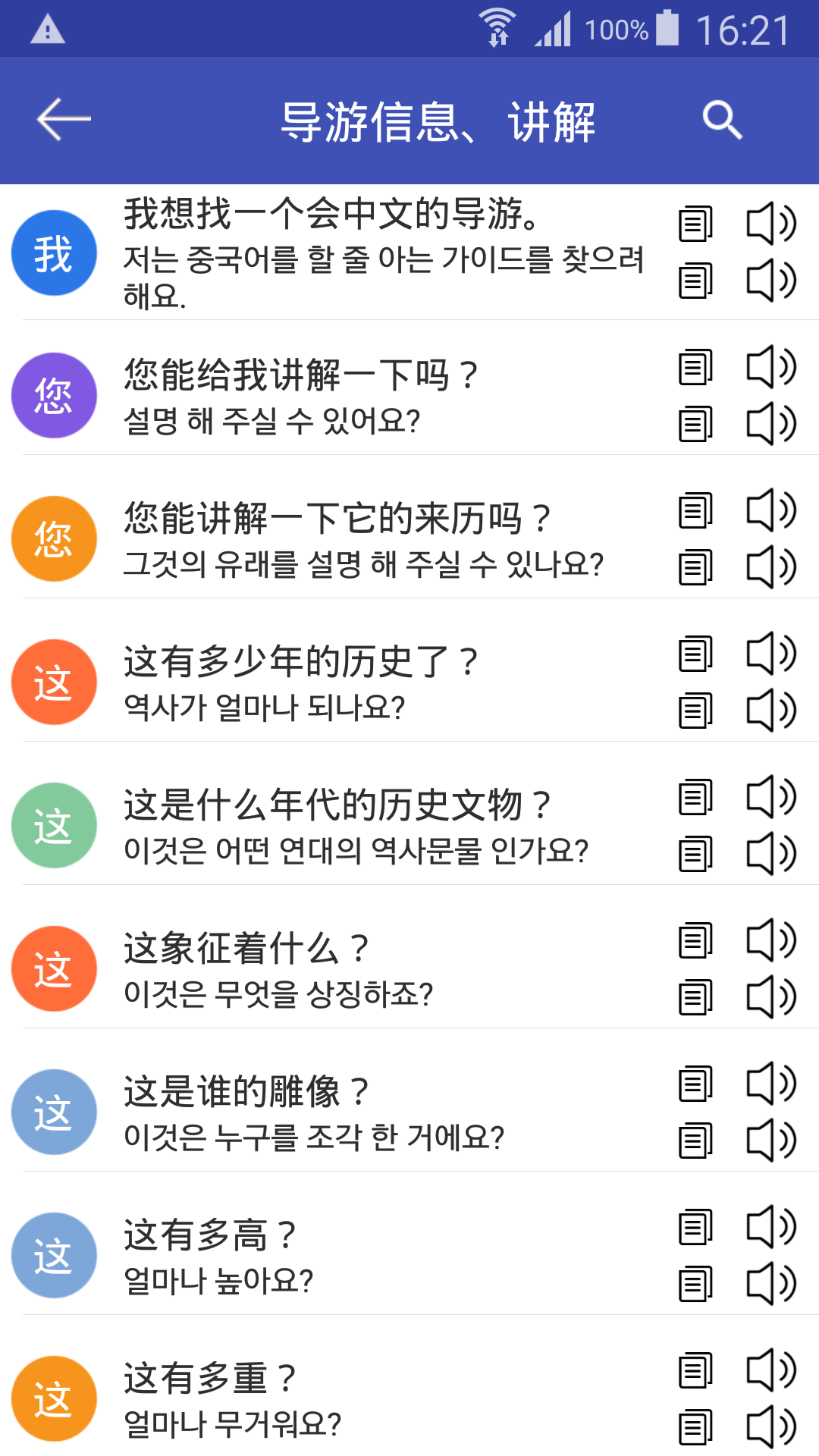Tap the warning icon in the status bar
The image size is (819, 1456).
[45, 29]
